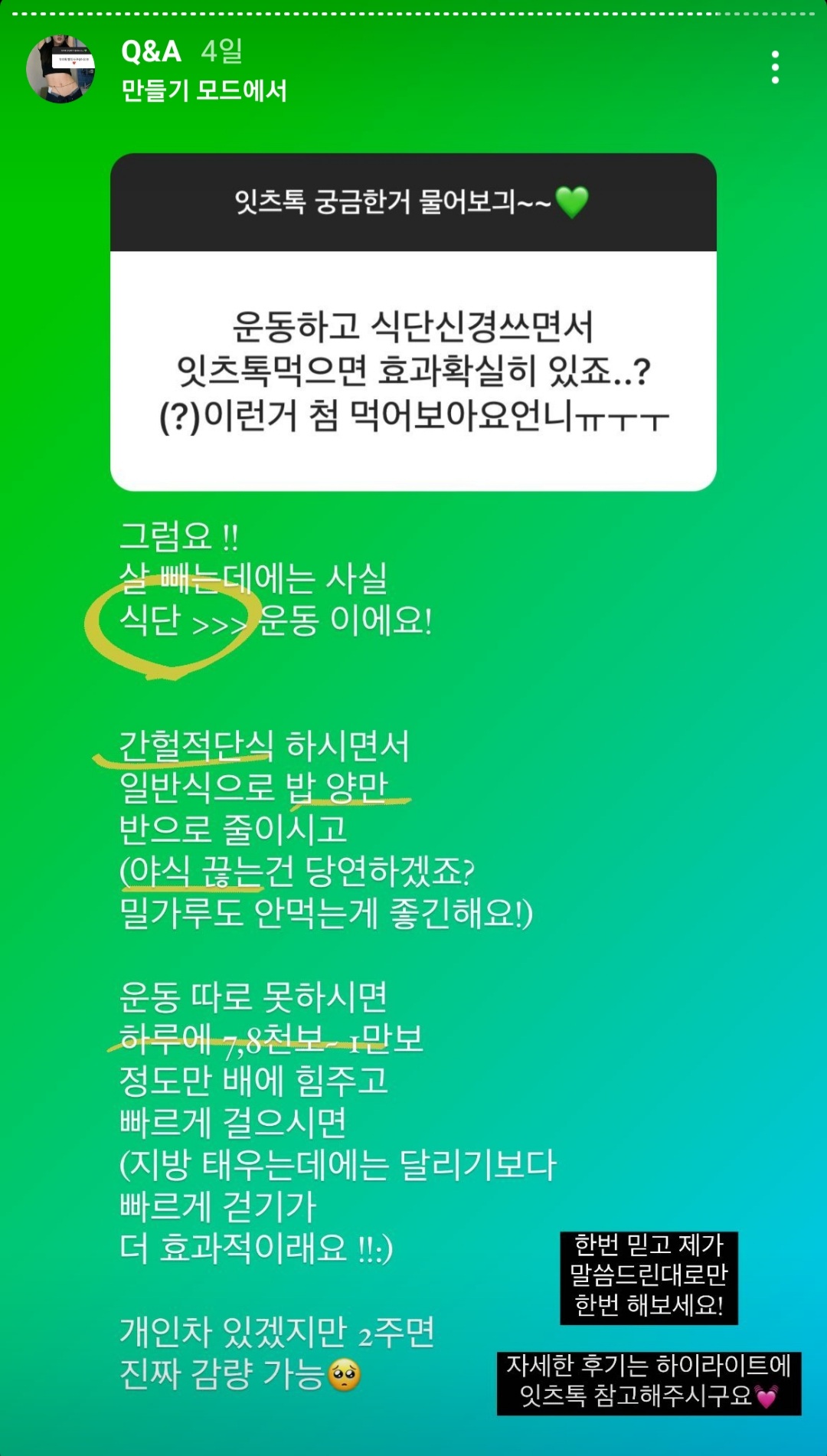This screenshot has width=827, height=1456.
Task: Open the three-dot overflow menu
Action: click(775, 67)
